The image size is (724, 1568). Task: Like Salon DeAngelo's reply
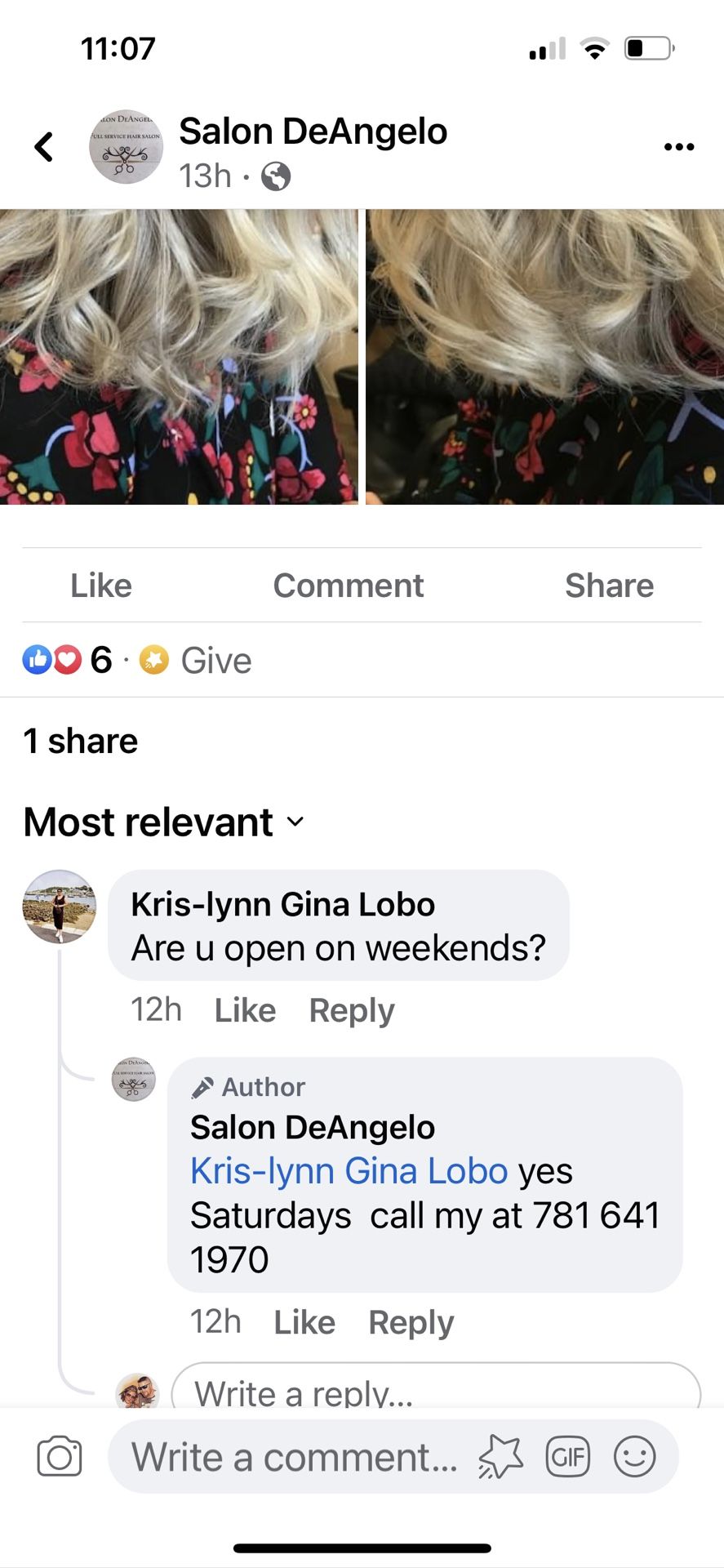click(304, 1322)
